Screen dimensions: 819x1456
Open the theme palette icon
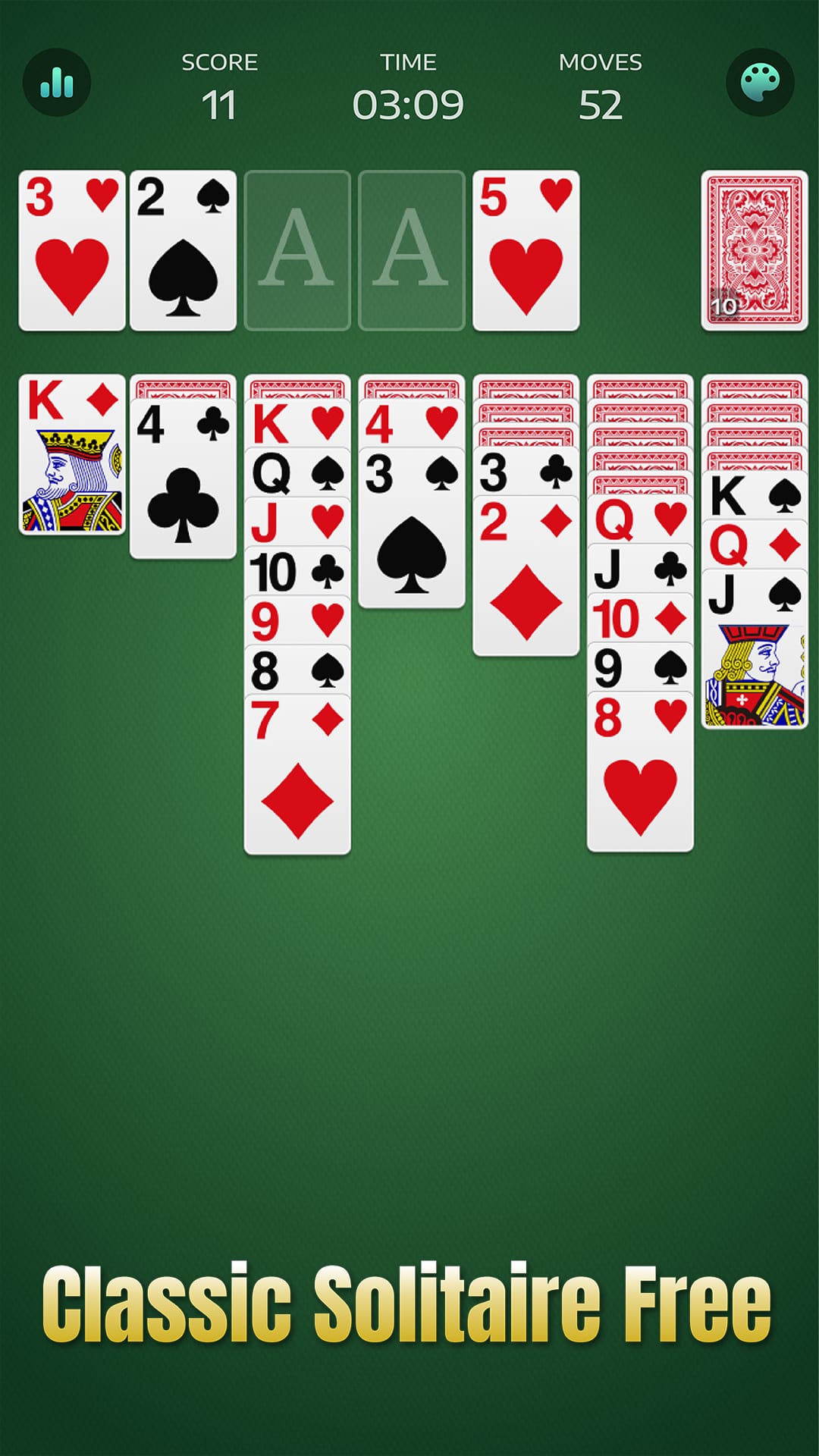pos(761,83)
